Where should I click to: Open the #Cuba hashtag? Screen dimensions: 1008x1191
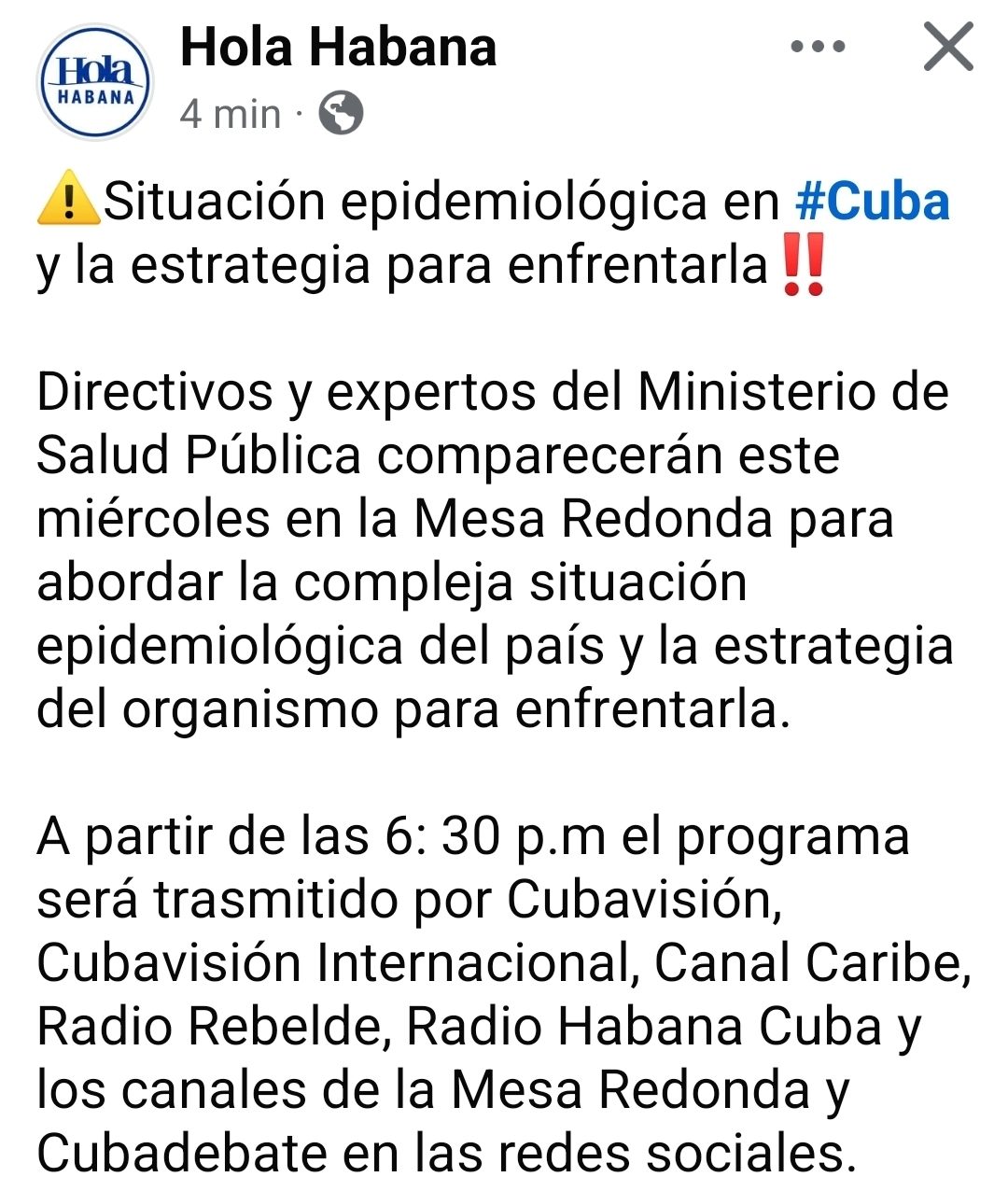[872, 202]
